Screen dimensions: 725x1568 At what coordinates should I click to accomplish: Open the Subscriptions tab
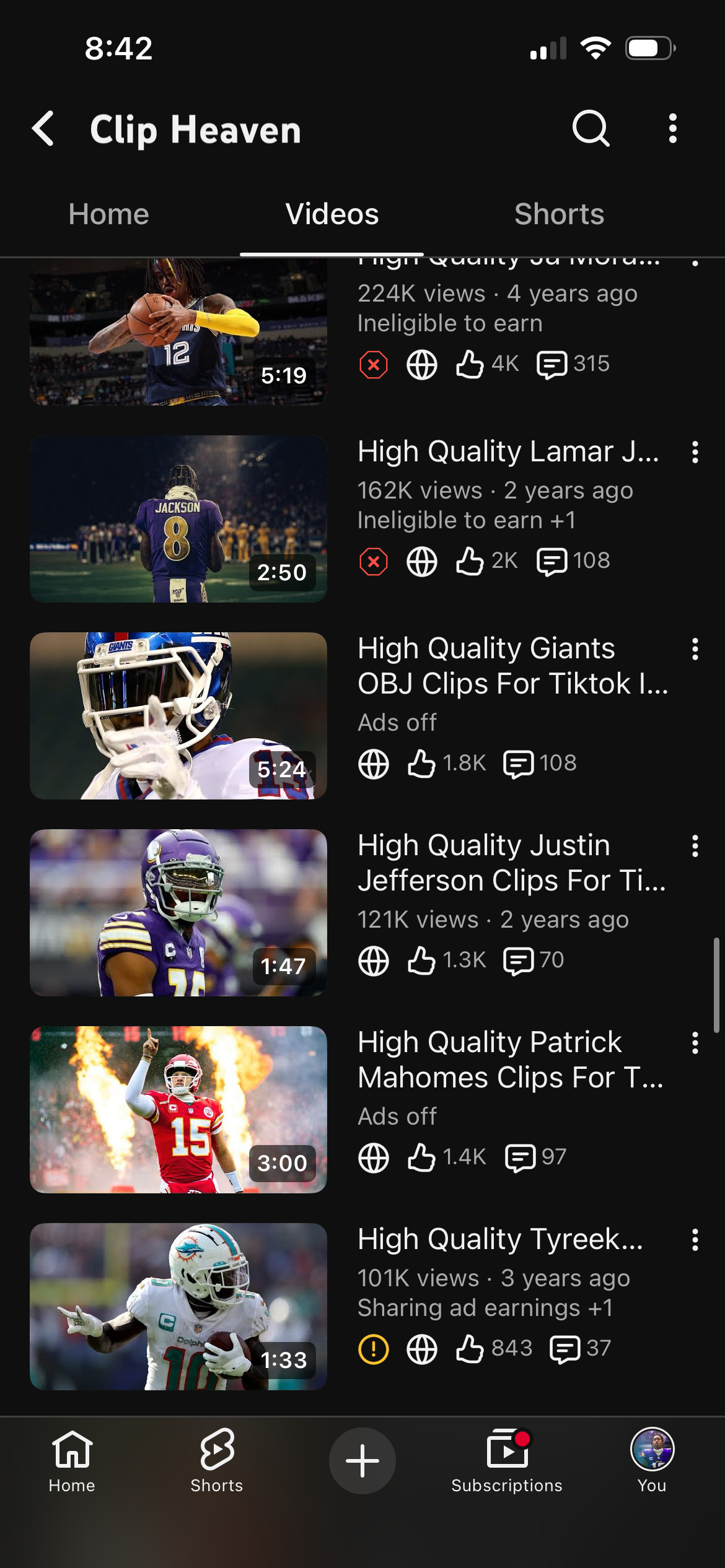507,1461
